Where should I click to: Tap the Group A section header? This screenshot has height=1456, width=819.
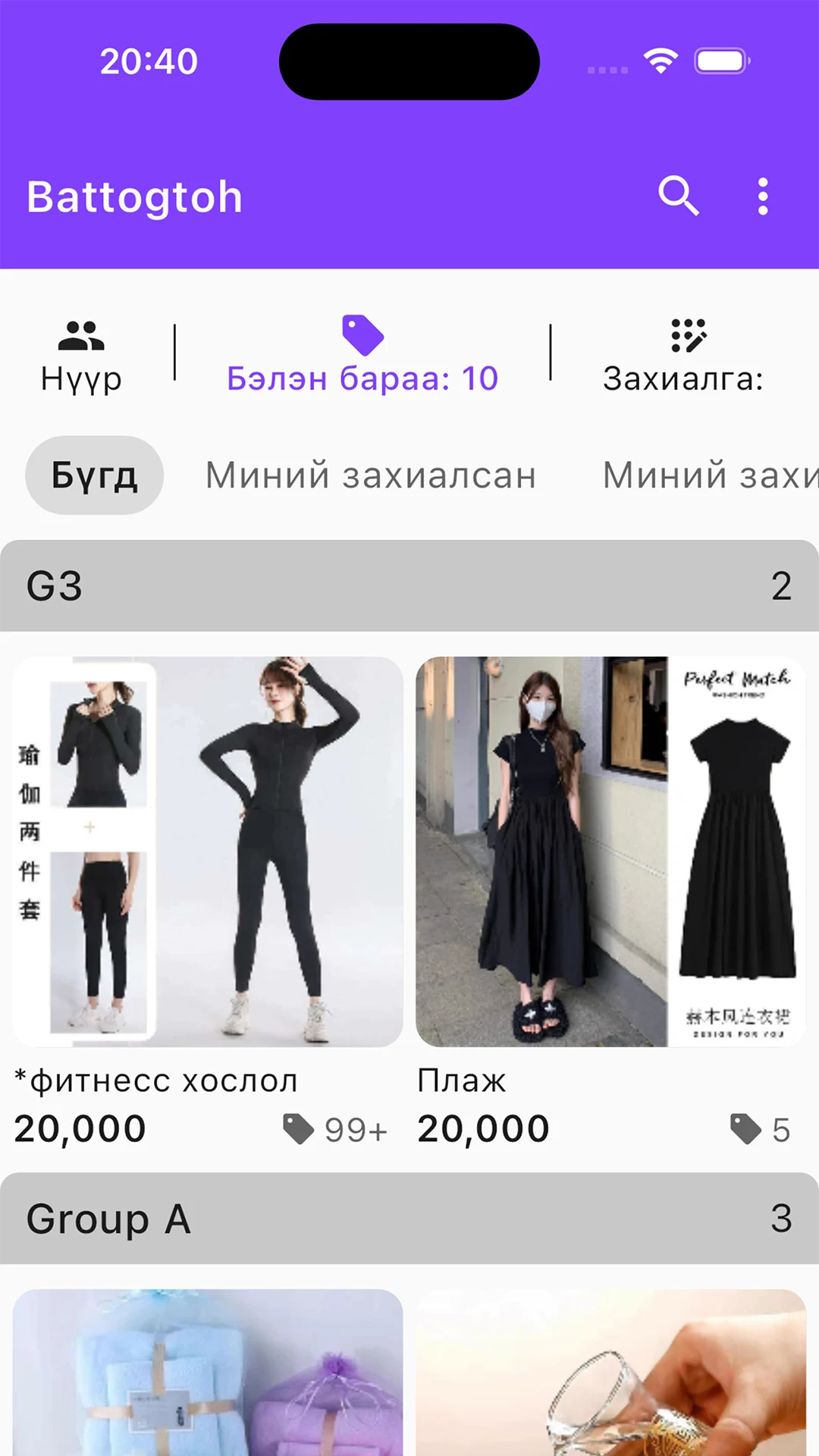[x=409, y=1218]
